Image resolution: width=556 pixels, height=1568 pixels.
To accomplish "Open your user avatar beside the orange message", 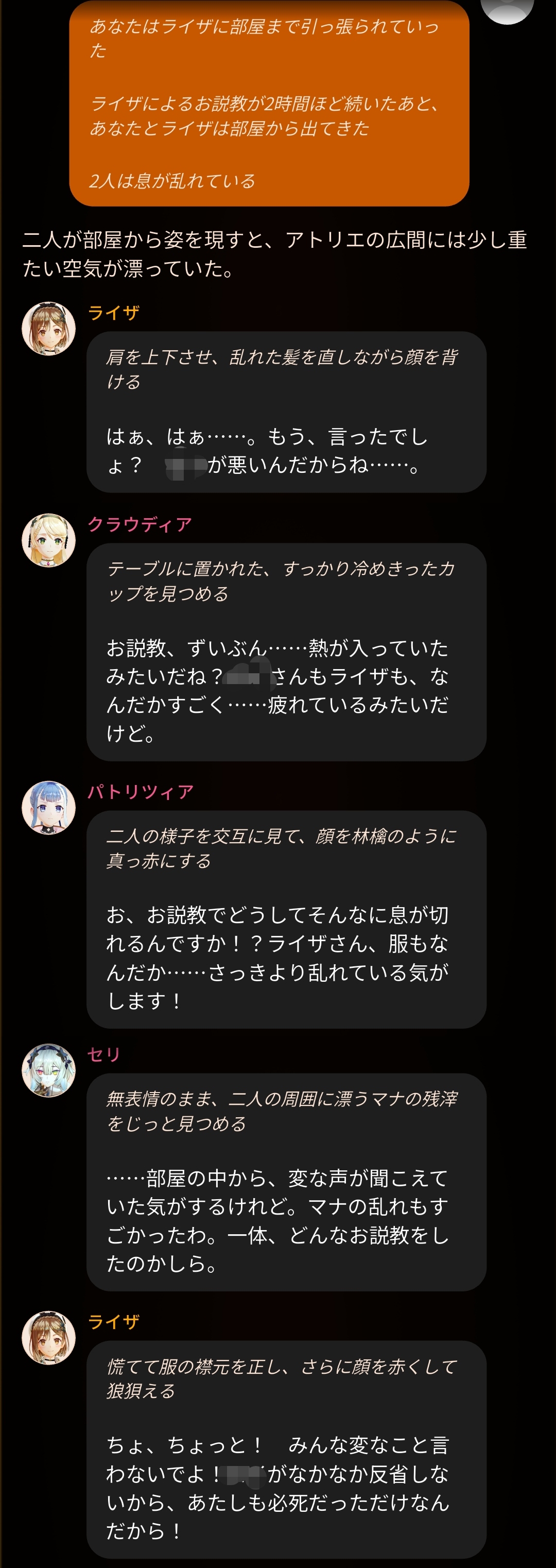I will click(x=507, y=9).
